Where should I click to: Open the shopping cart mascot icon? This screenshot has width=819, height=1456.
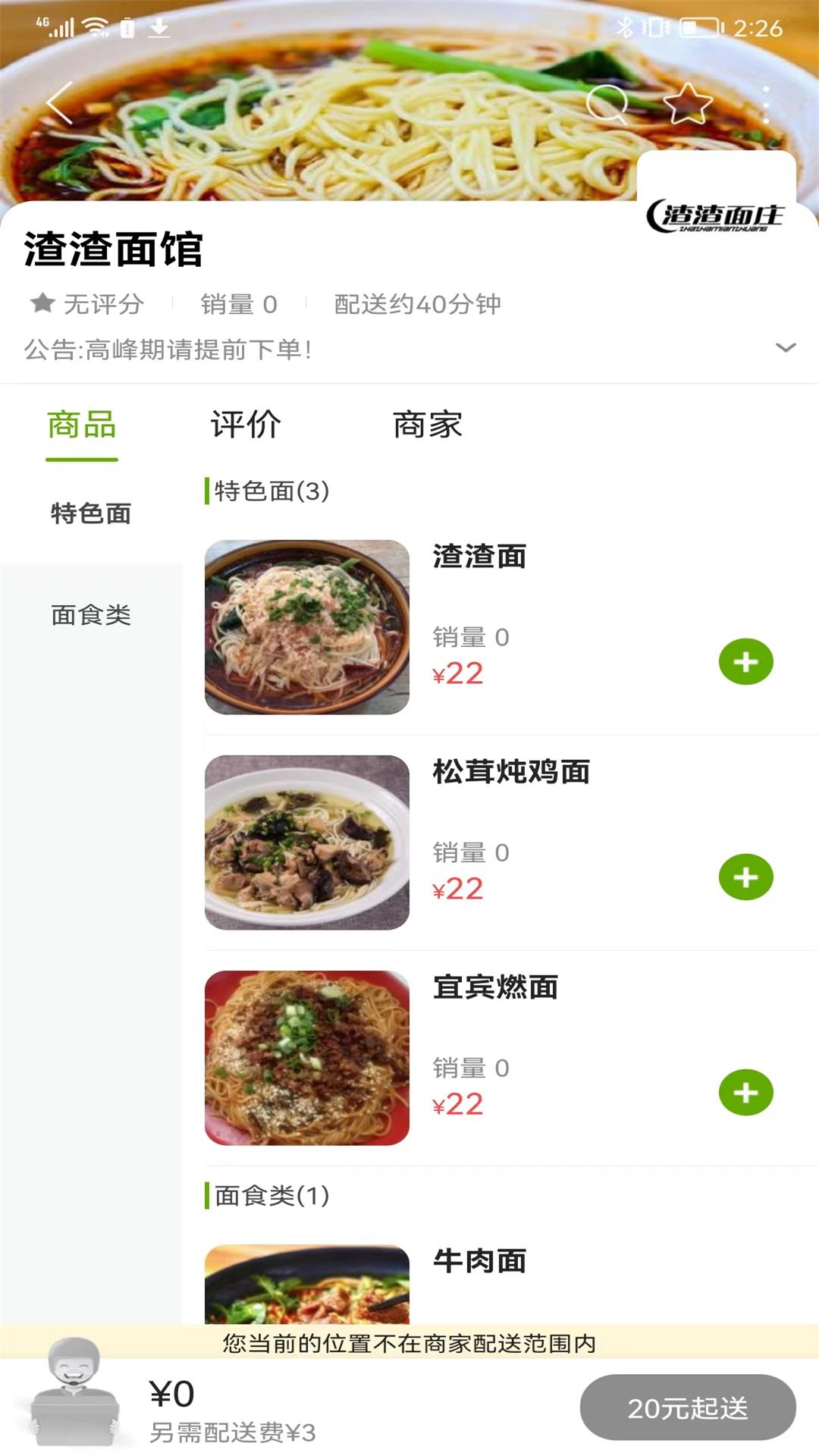tap(76, 1403)
